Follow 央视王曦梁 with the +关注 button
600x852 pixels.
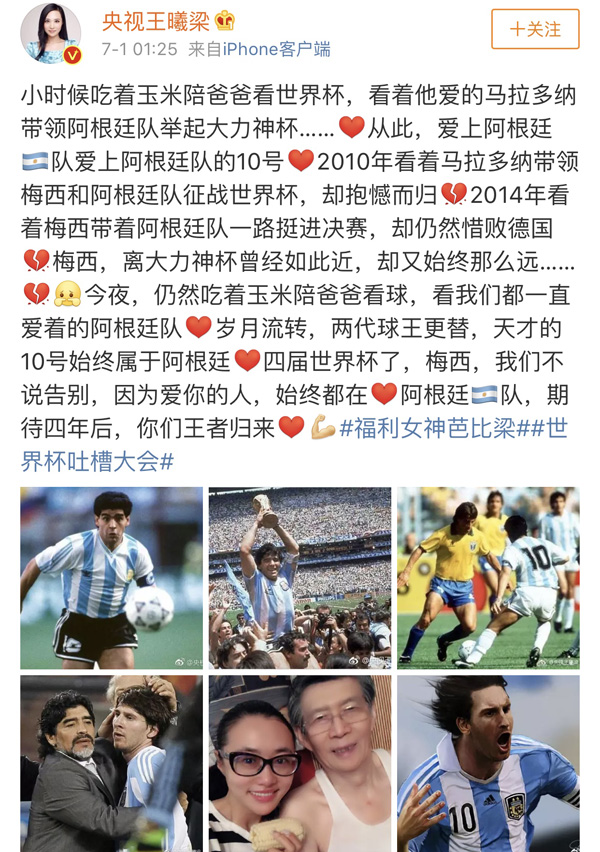535,30
